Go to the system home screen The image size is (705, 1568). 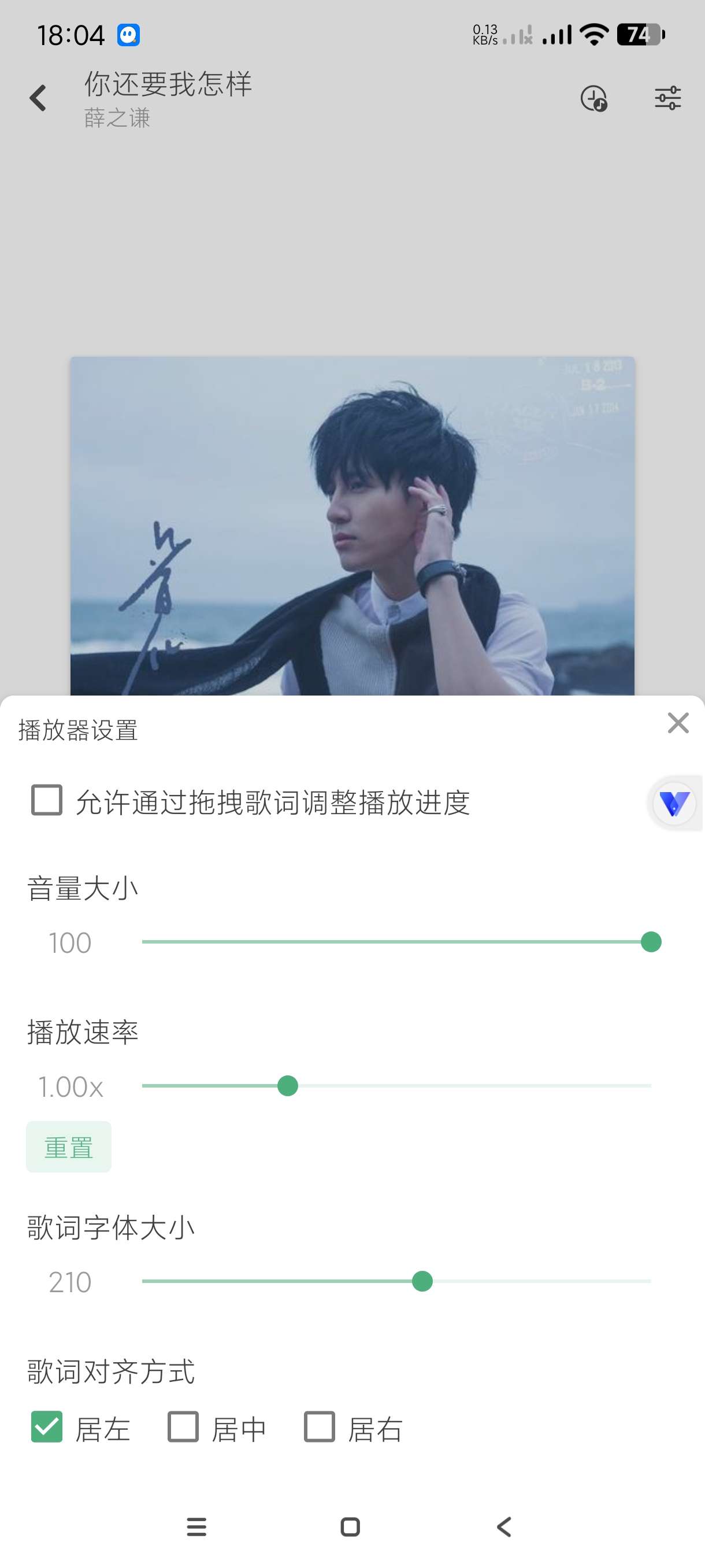[350, 1526]
